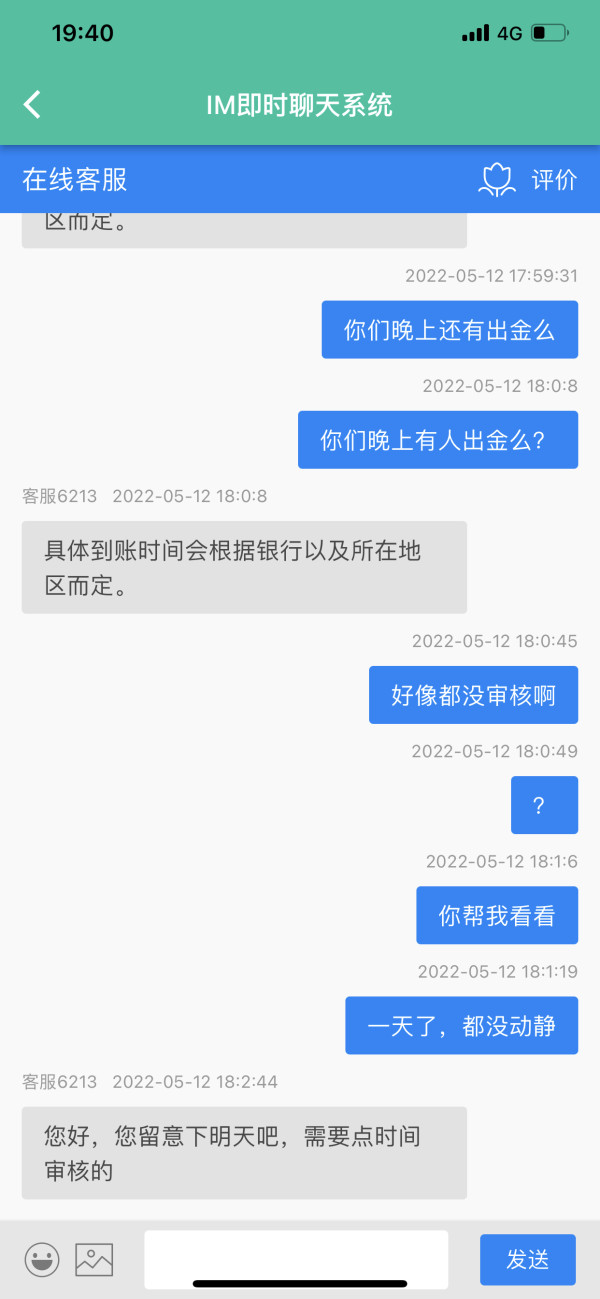Attach an image to the chat
Screen dimensions: 600x1299
[94, 1259]
